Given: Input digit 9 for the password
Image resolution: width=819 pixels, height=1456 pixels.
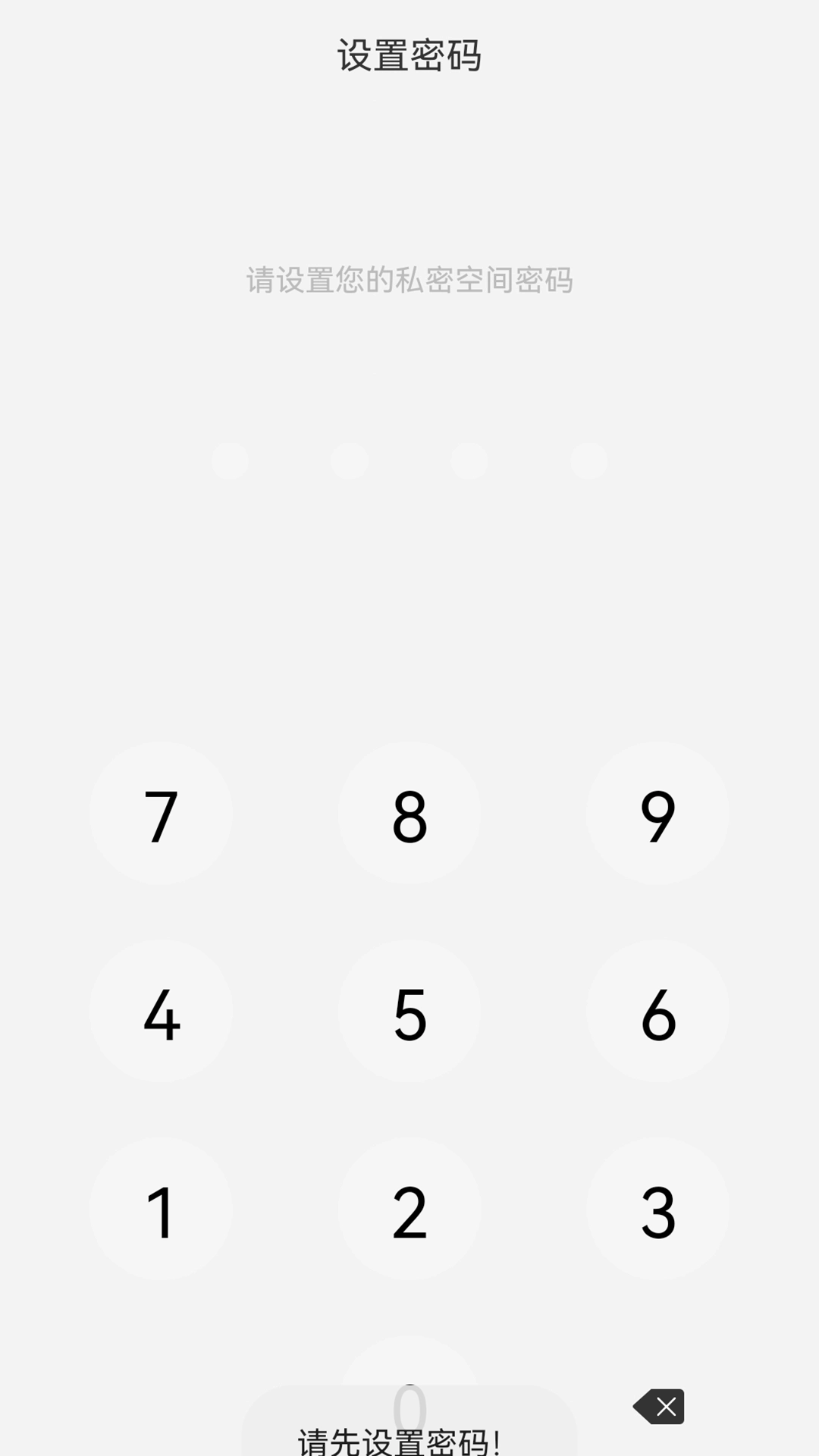Looking at the screenshot, I should tap(657, 814).
